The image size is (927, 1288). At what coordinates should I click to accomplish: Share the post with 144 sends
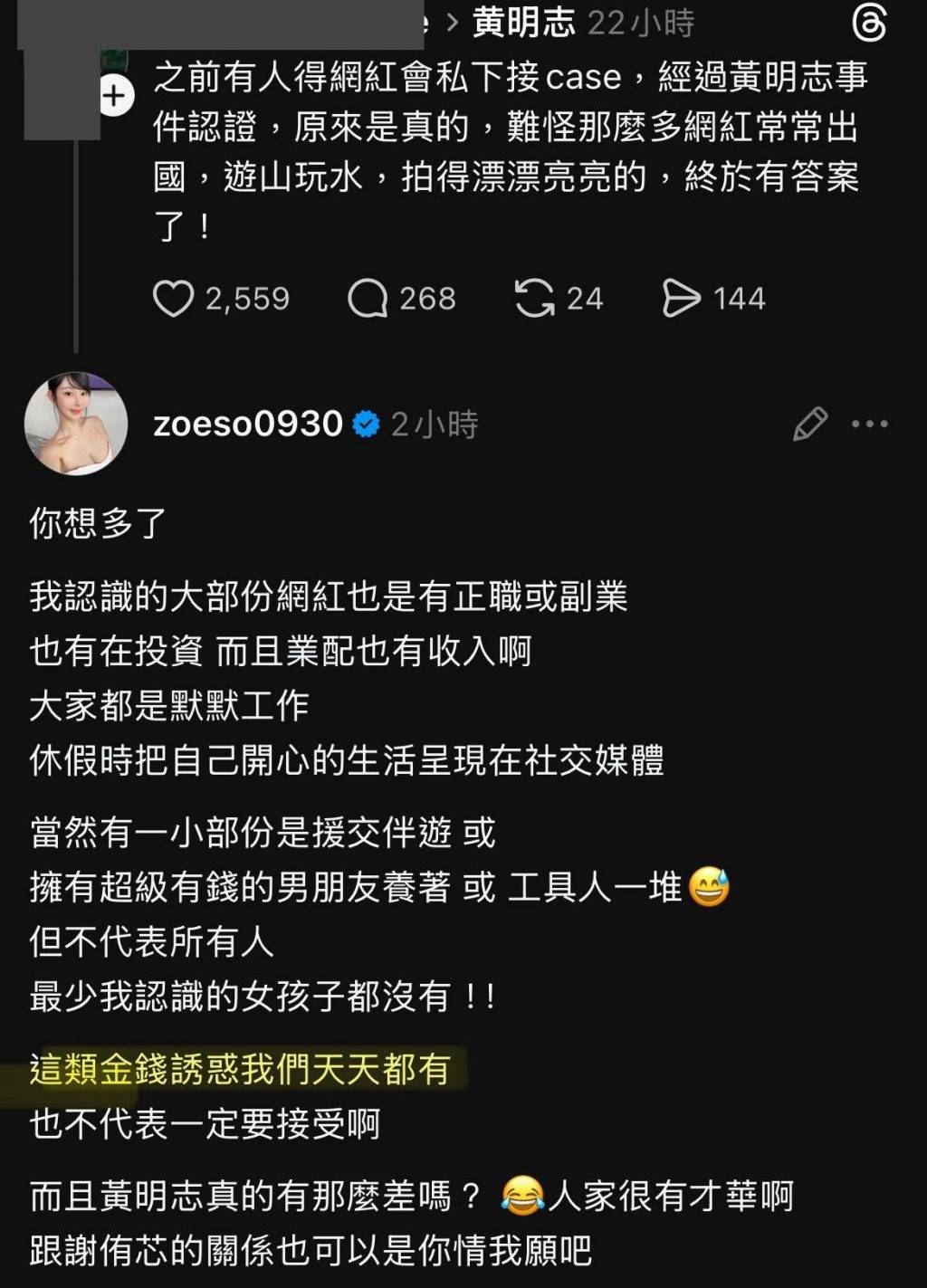coord(682,299)
